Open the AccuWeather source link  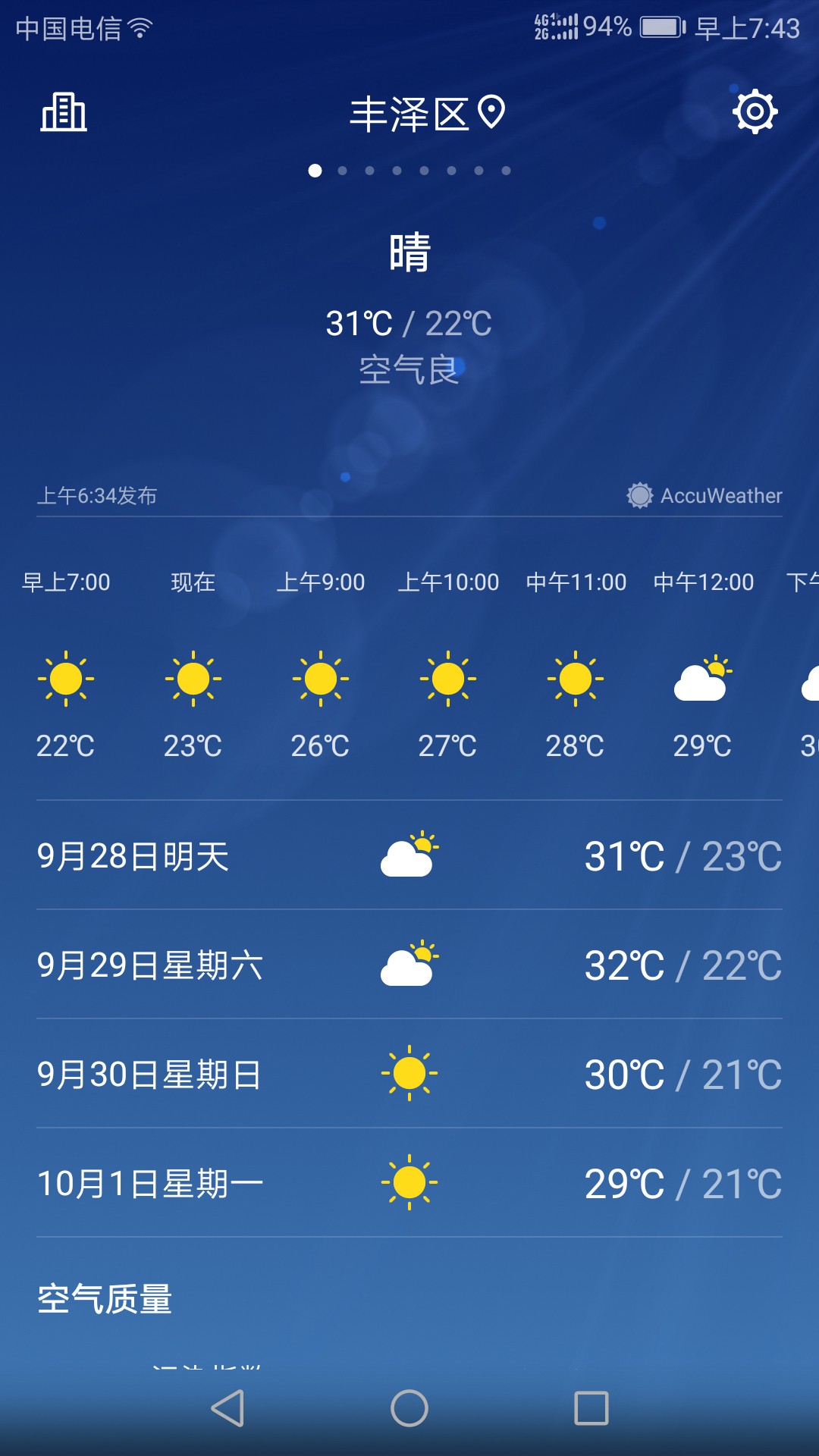point(704,495)
